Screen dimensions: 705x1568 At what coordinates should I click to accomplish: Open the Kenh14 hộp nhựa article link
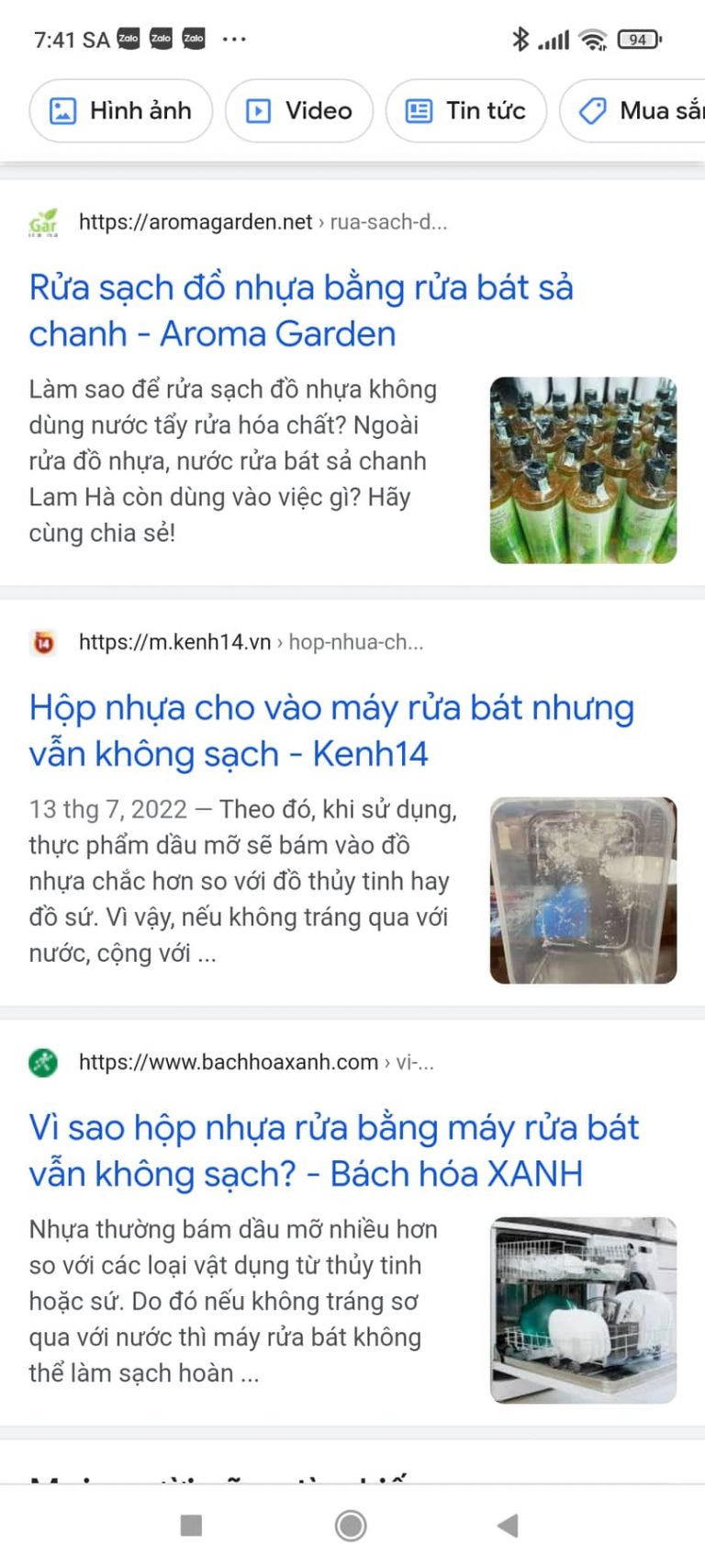click(330, 729)
